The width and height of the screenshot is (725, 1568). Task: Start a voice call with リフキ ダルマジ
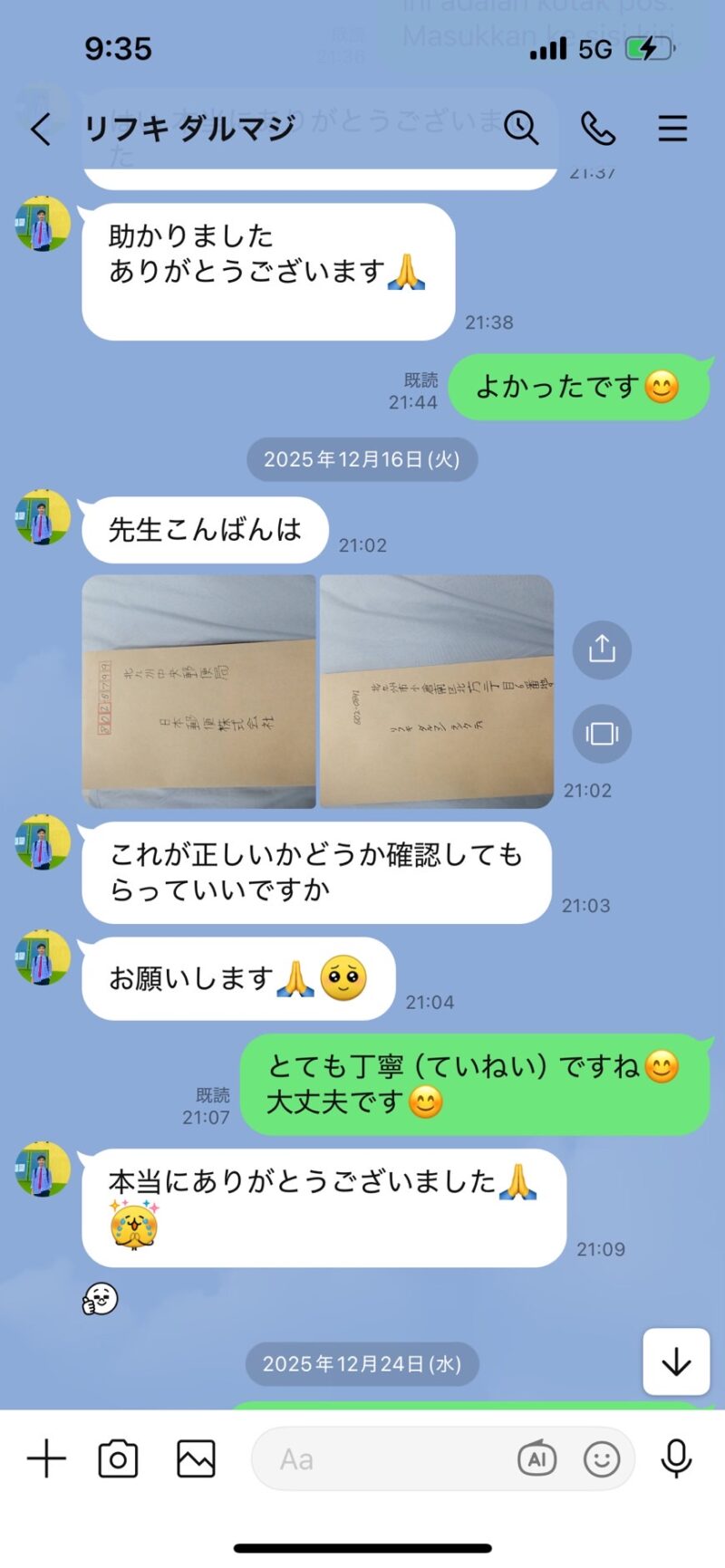[598, 129]
